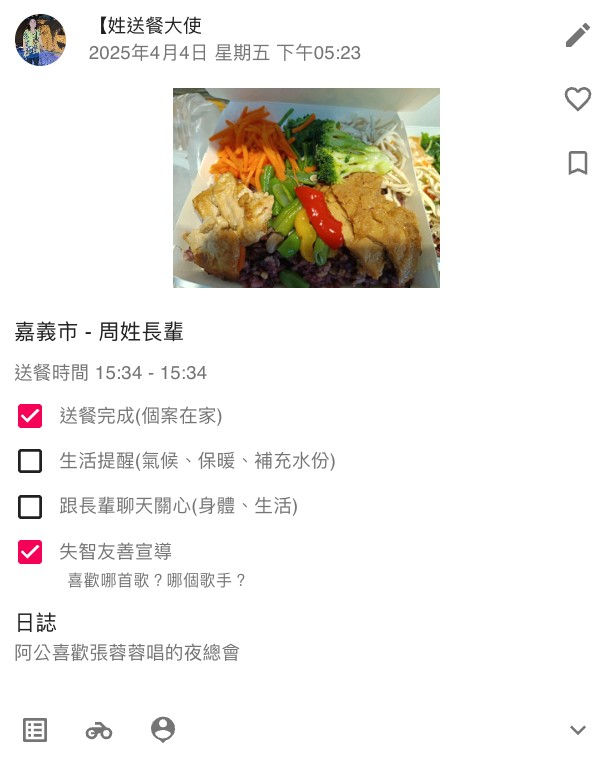Open the account person icon
This screenshot has width=616, height=764.
[163, 730]
